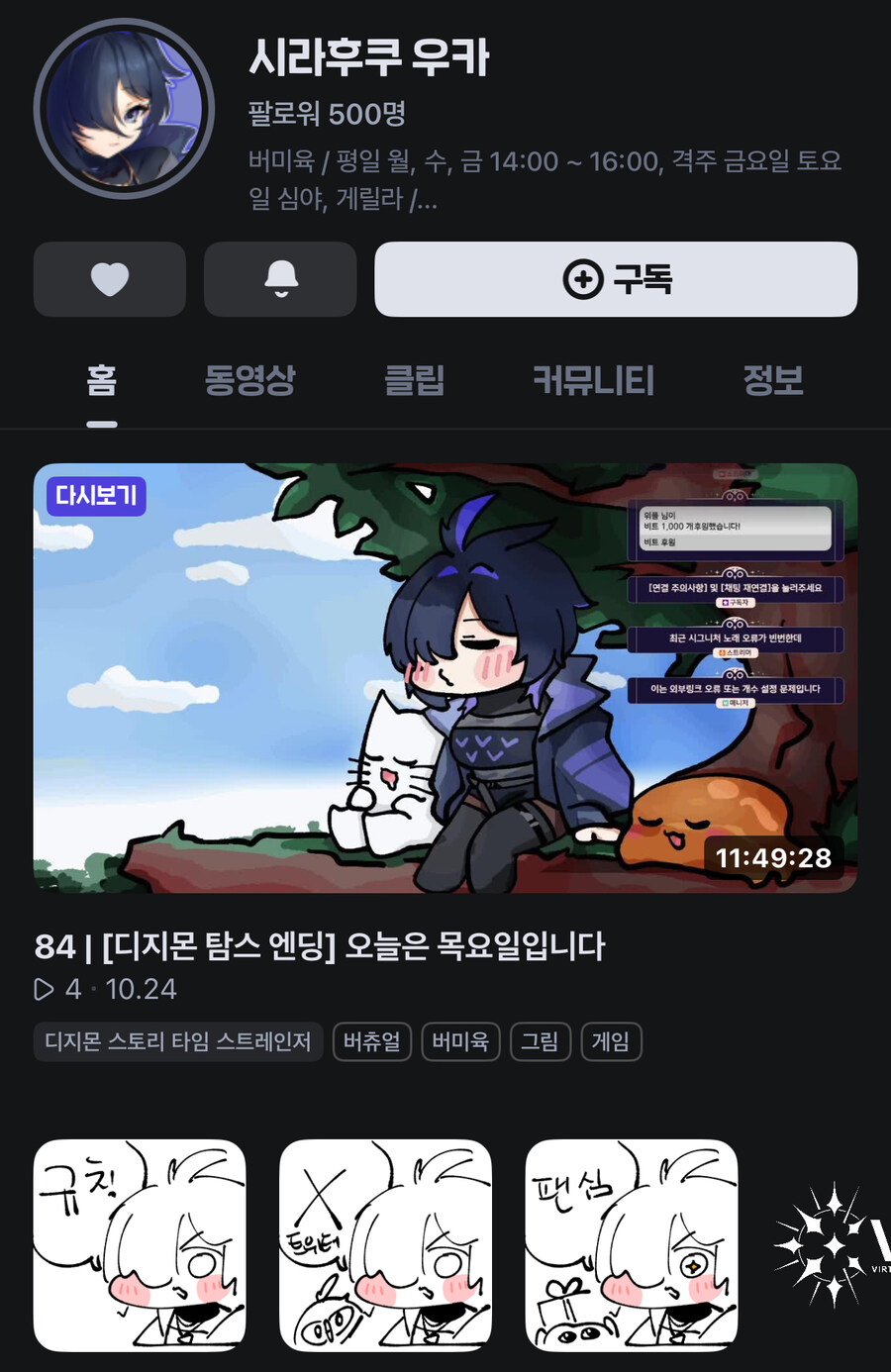This screenshot has width=891, height=1372.
Task: Open the 클립 tab
Action: [415, 381]
